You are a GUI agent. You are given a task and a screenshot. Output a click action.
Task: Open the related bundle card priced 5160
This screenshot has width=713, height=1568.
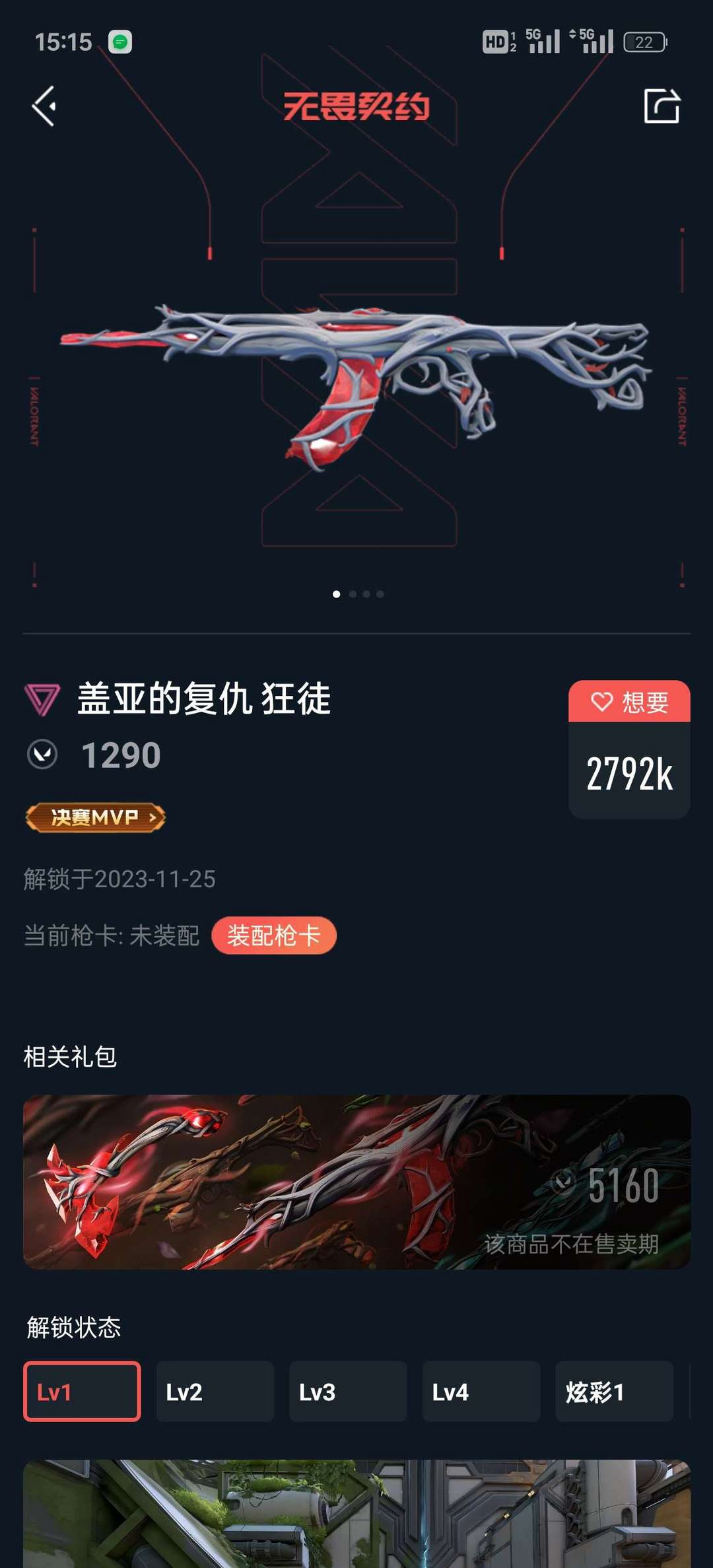coord(356,1182)
